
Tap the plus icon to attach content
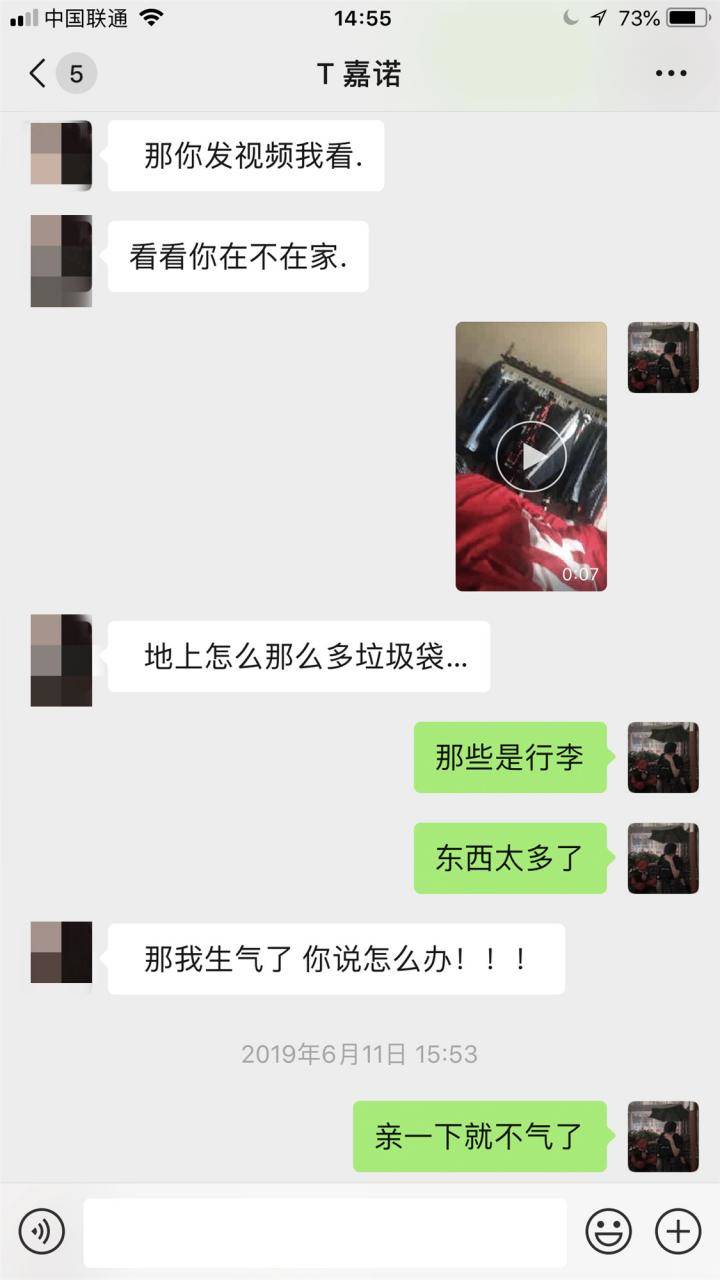click(x=679, y=1232)
